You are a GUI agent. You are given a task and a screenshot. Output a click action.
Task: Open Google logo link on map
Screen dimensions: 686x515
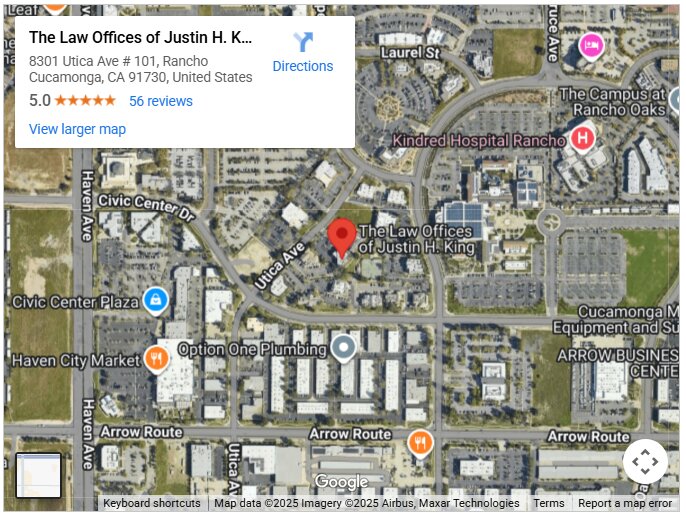click(341, 483)
